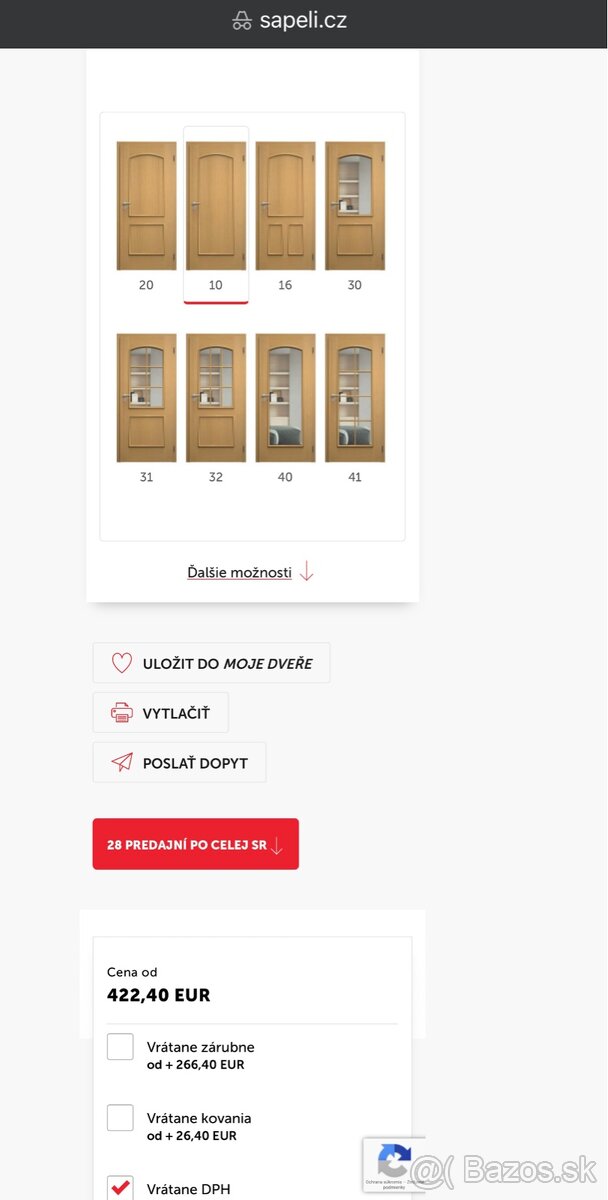The image size is (608, 1200).
Task: Select door model 10
Action: point(215,206)
